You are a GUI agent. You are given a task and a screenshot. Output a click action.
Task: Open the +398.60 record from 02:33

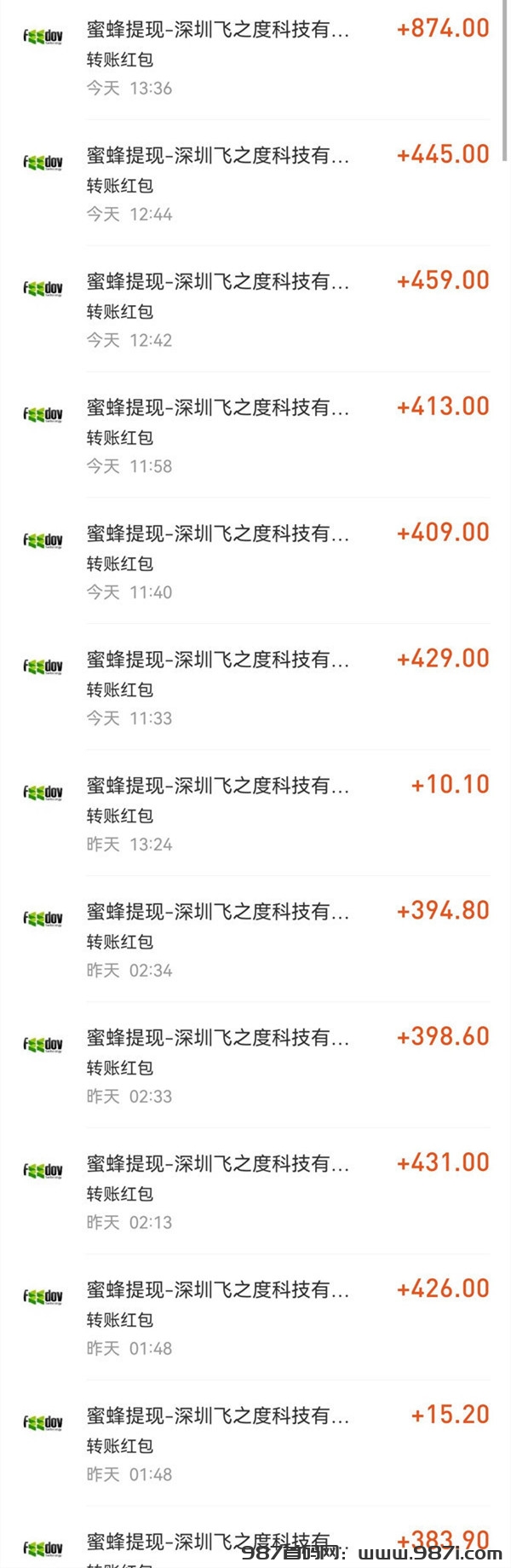click(255, 1066)
